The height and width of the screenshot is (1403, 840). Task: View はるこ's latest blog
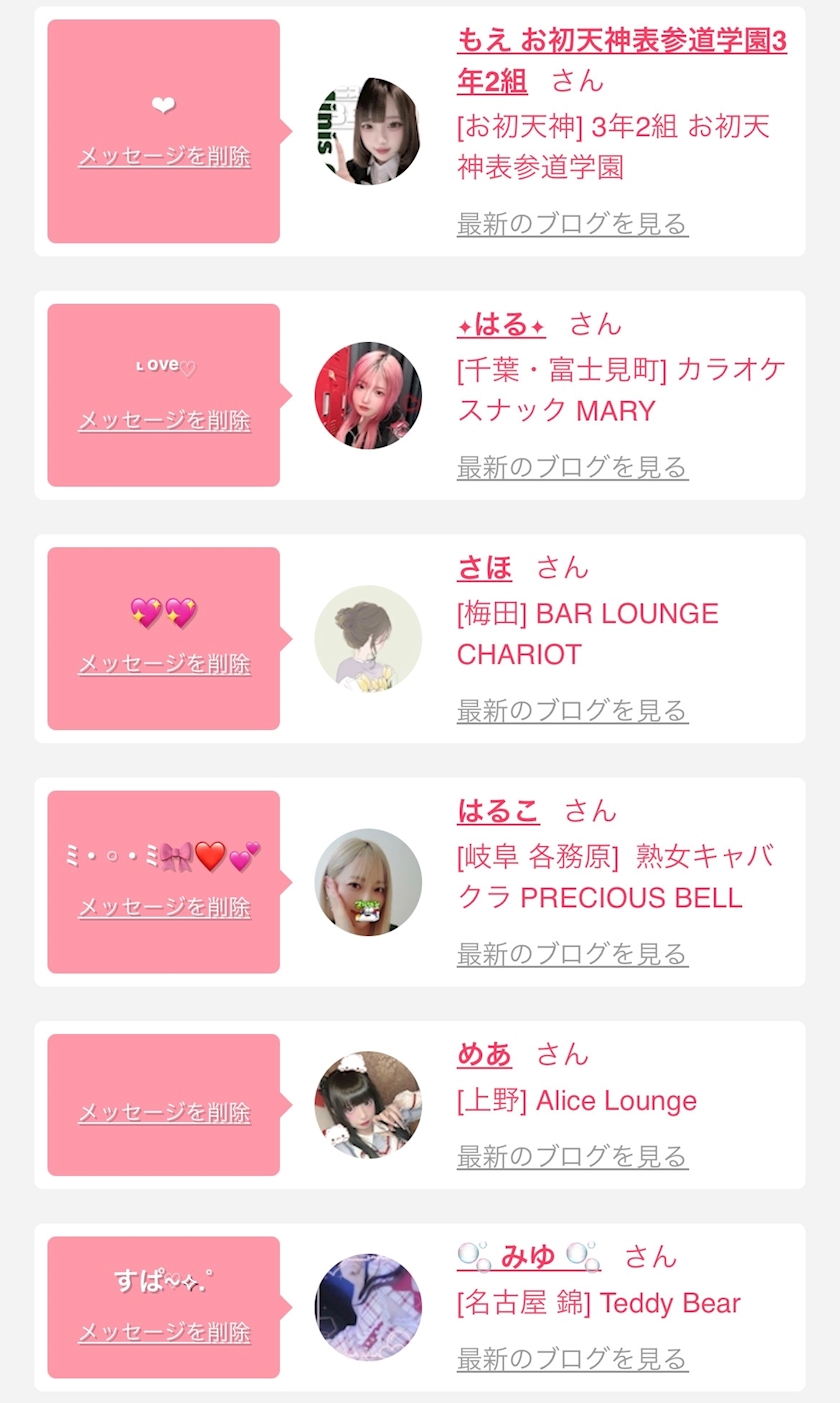(x=572, y=954)
